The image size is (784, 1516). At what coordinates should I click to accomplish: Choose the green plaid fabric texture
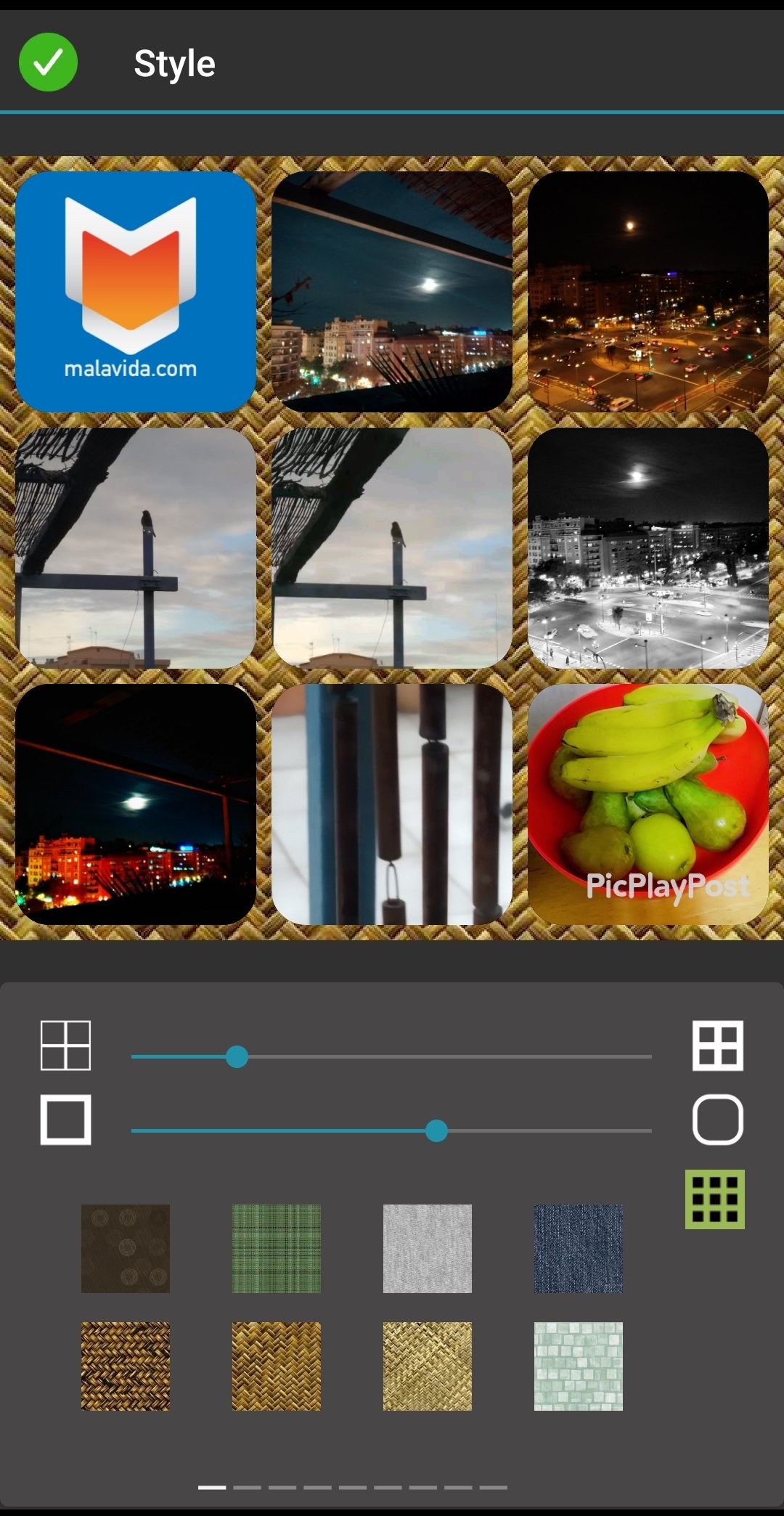[277, 1248]
